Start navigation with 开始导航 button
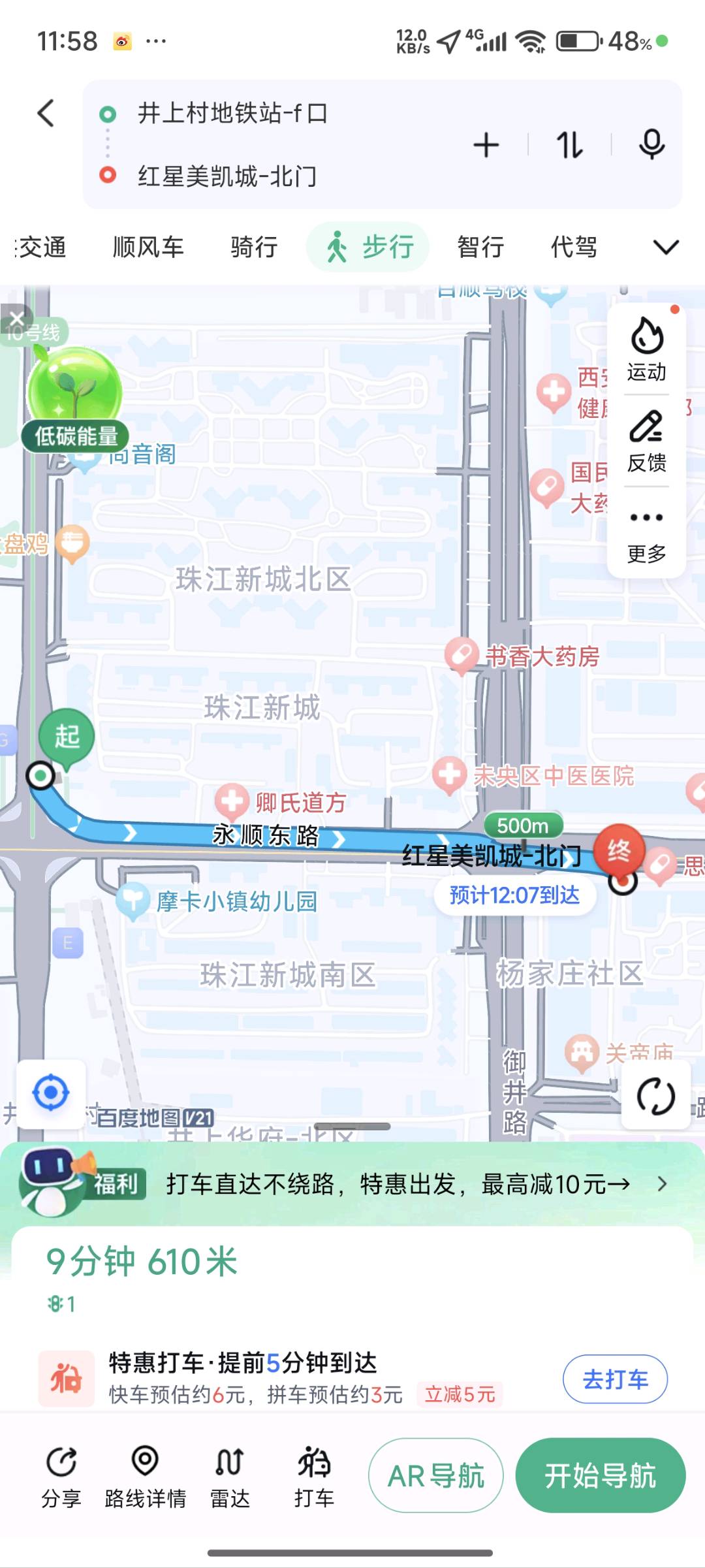Screen dimensions: 705x1568 point(600,1475)
